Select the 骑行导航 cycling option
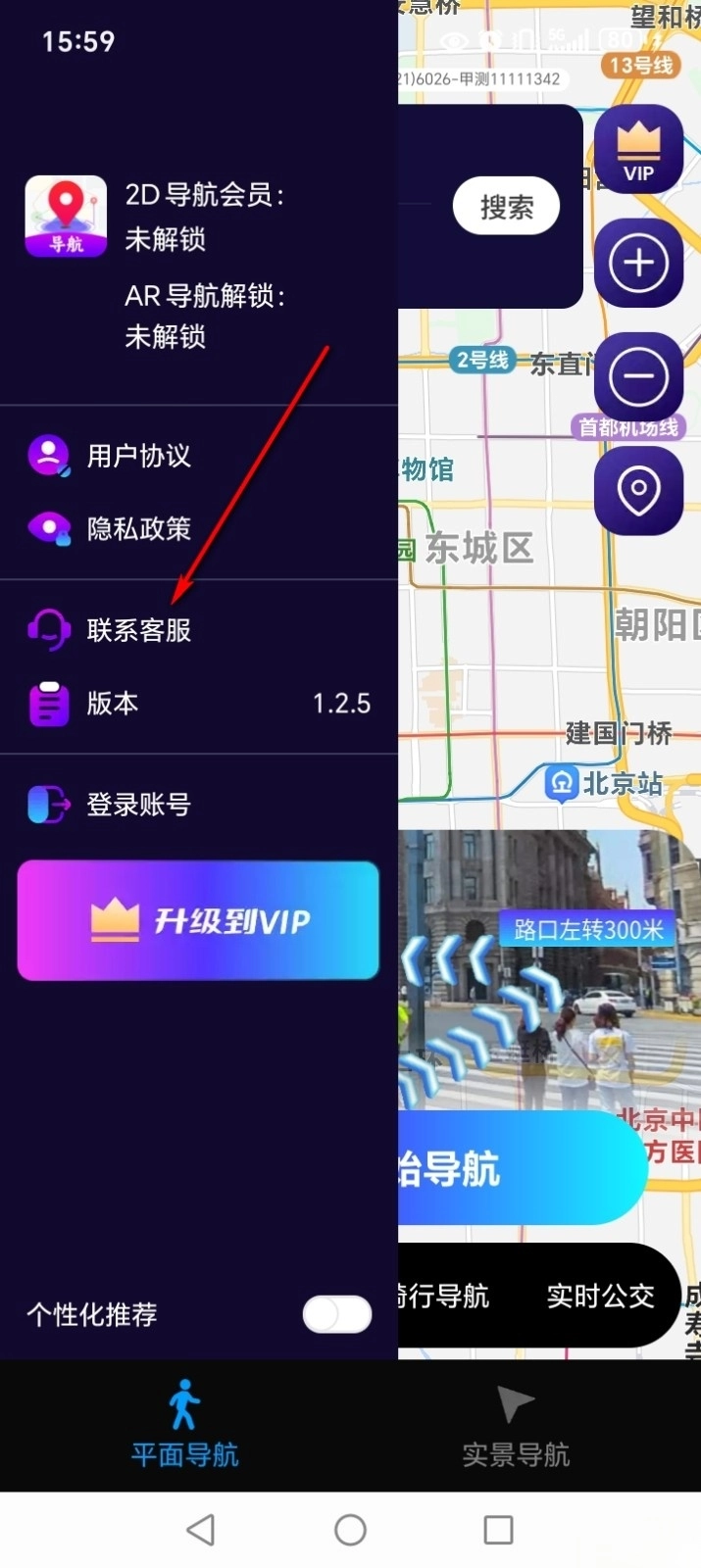 (446, 1296)
